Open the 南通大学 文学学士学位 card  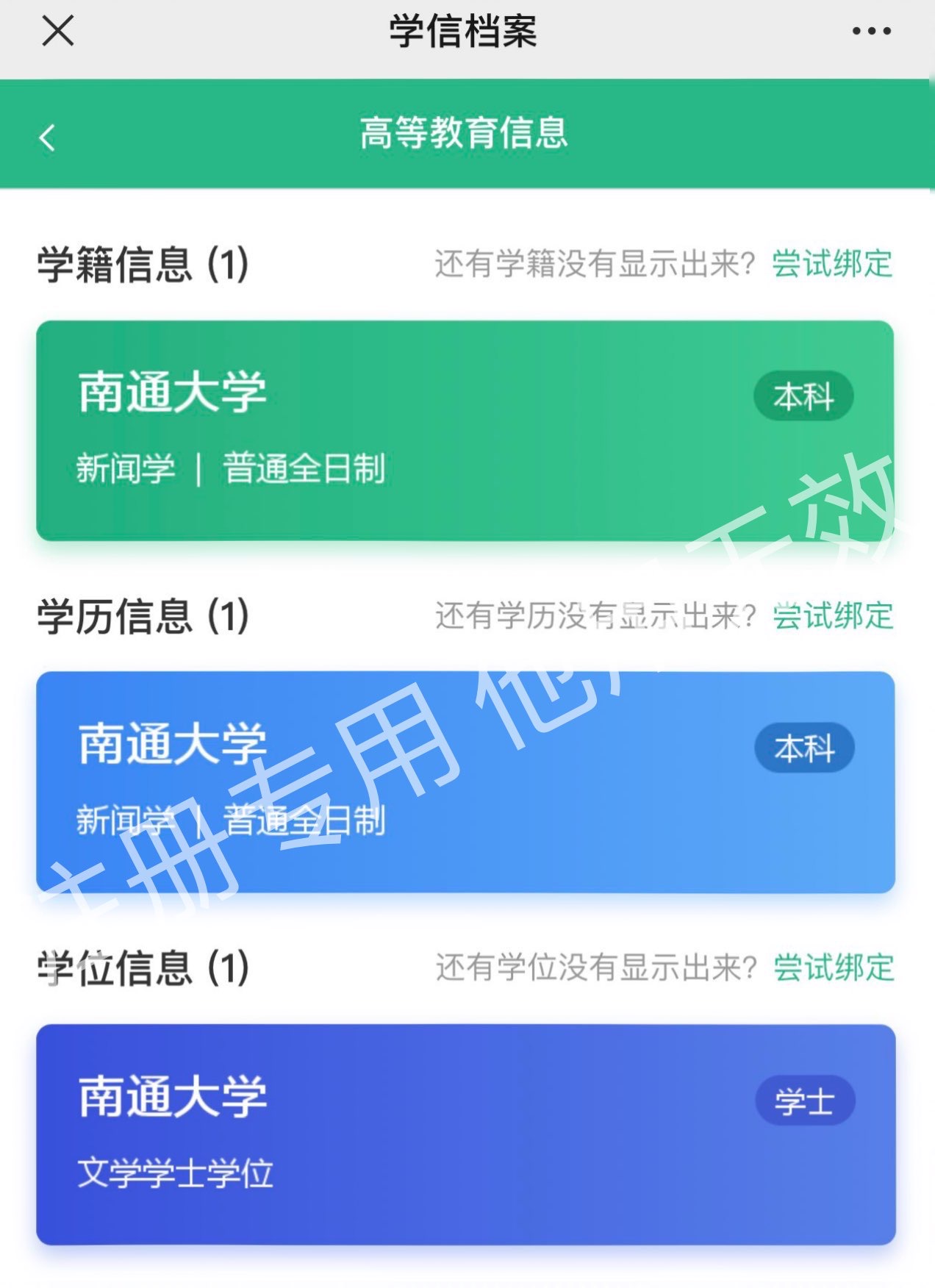[465, 1134]
